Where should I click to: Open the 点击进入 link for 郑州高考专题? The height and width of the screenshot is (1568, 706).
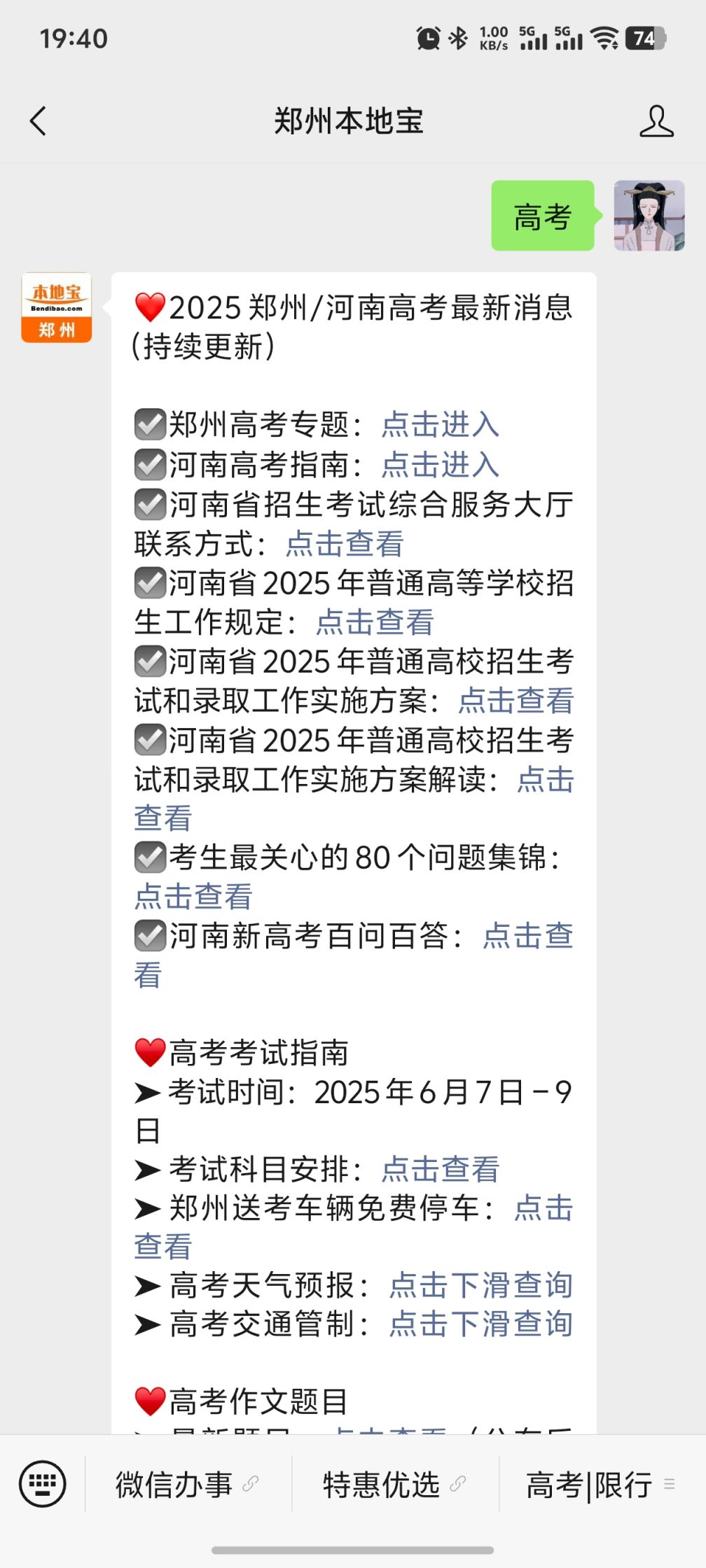tap(440, 424)
